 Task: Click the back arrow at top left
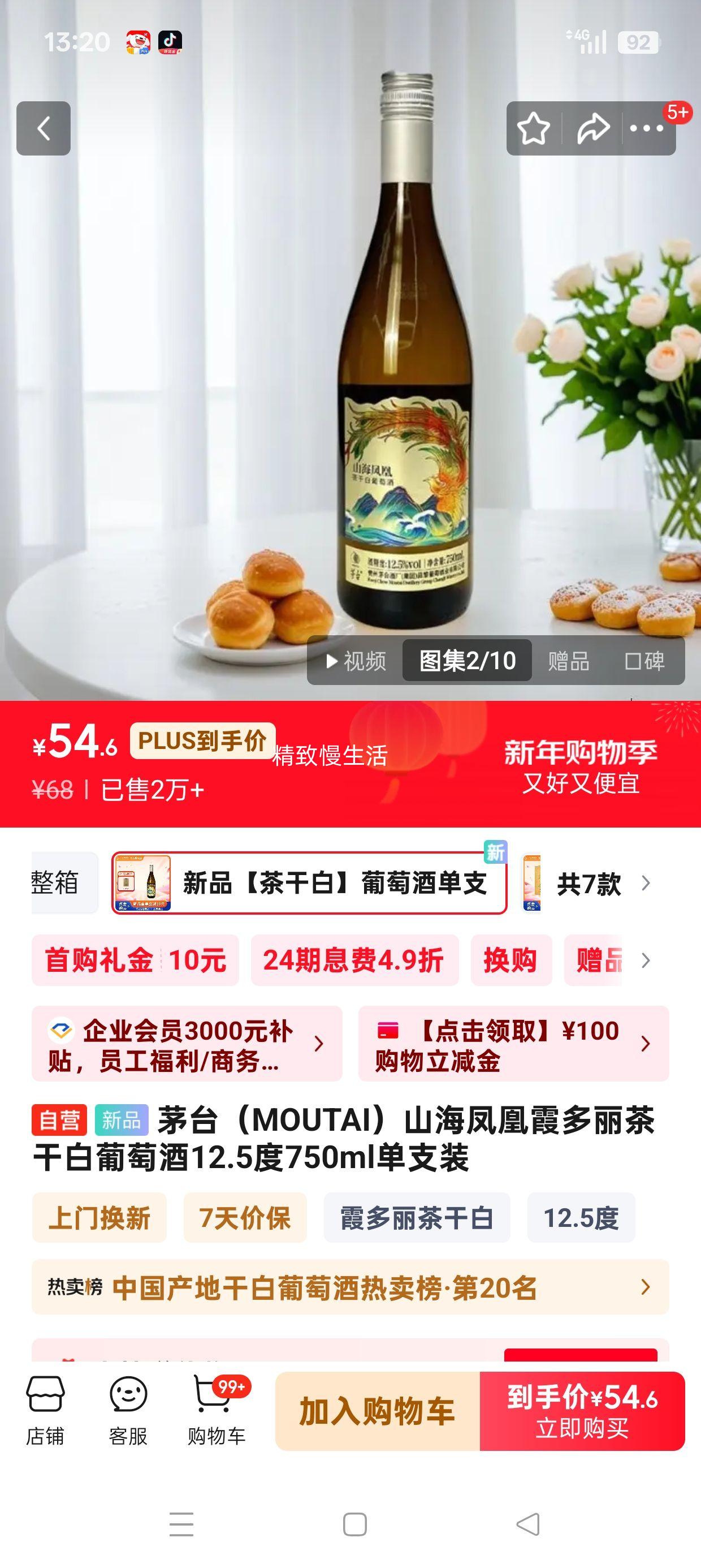(42, 128)
